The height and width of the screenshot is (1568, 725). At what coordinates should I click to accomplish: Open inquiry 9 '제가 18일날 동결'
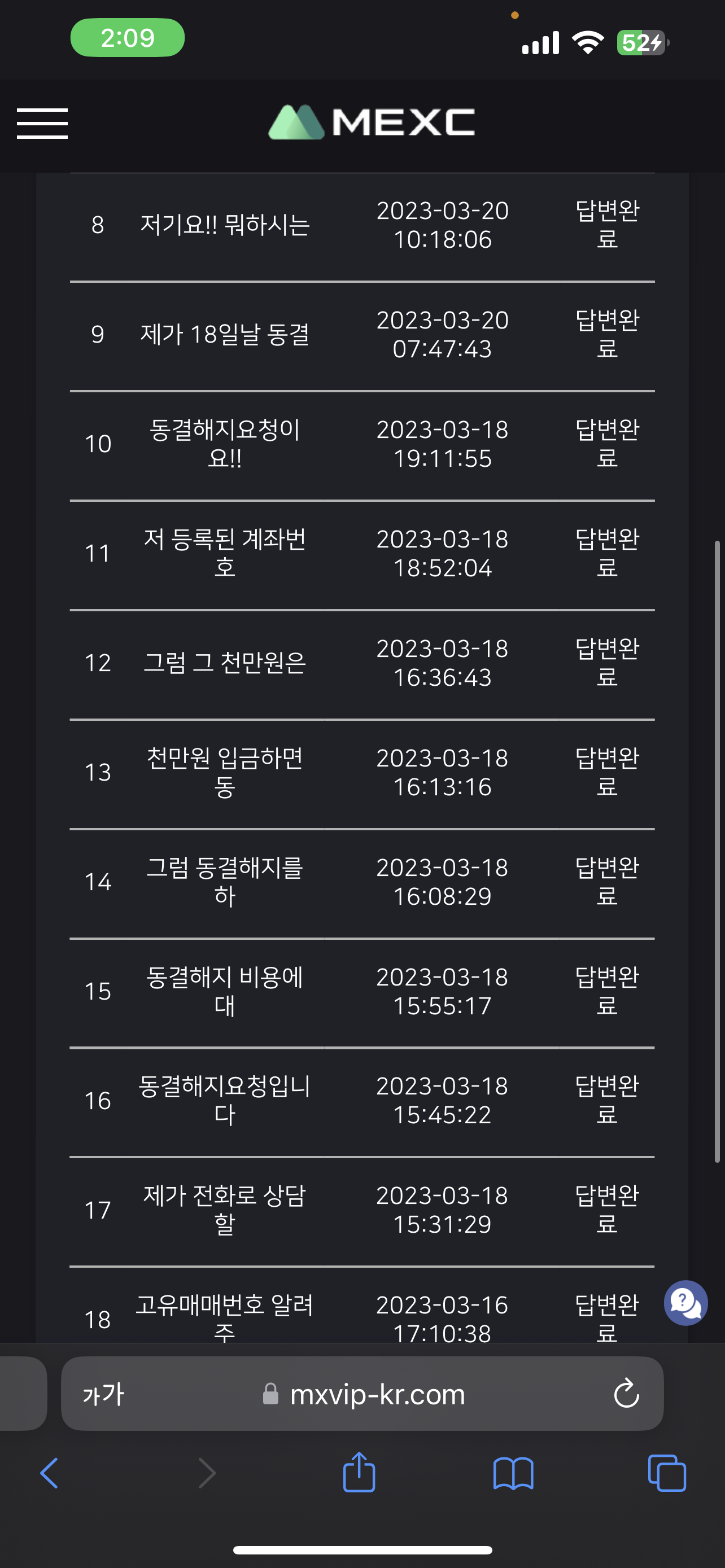coord(225,335)
